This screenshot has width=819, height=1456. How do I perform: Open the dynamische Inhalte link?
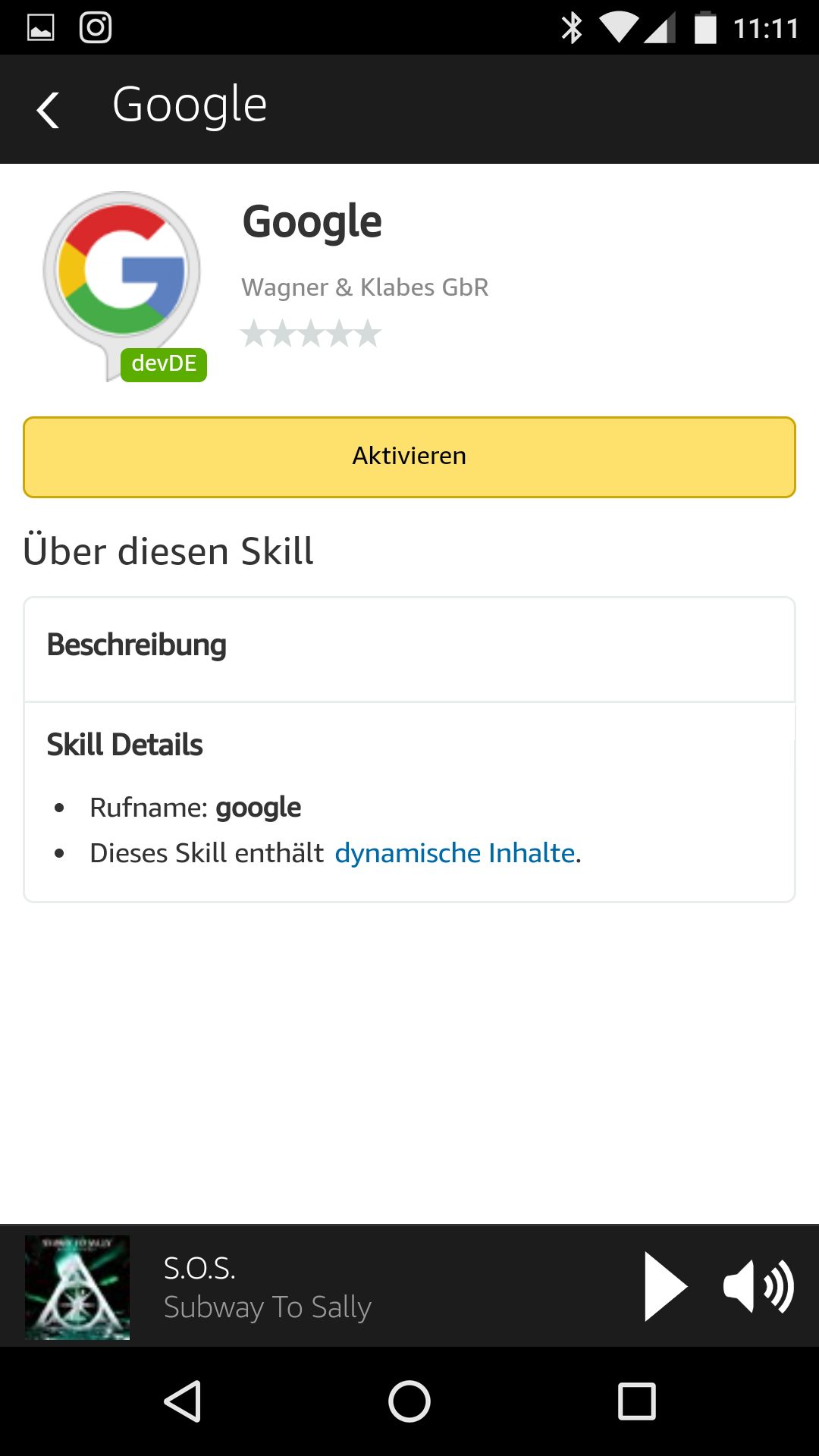tap(455, 853)
